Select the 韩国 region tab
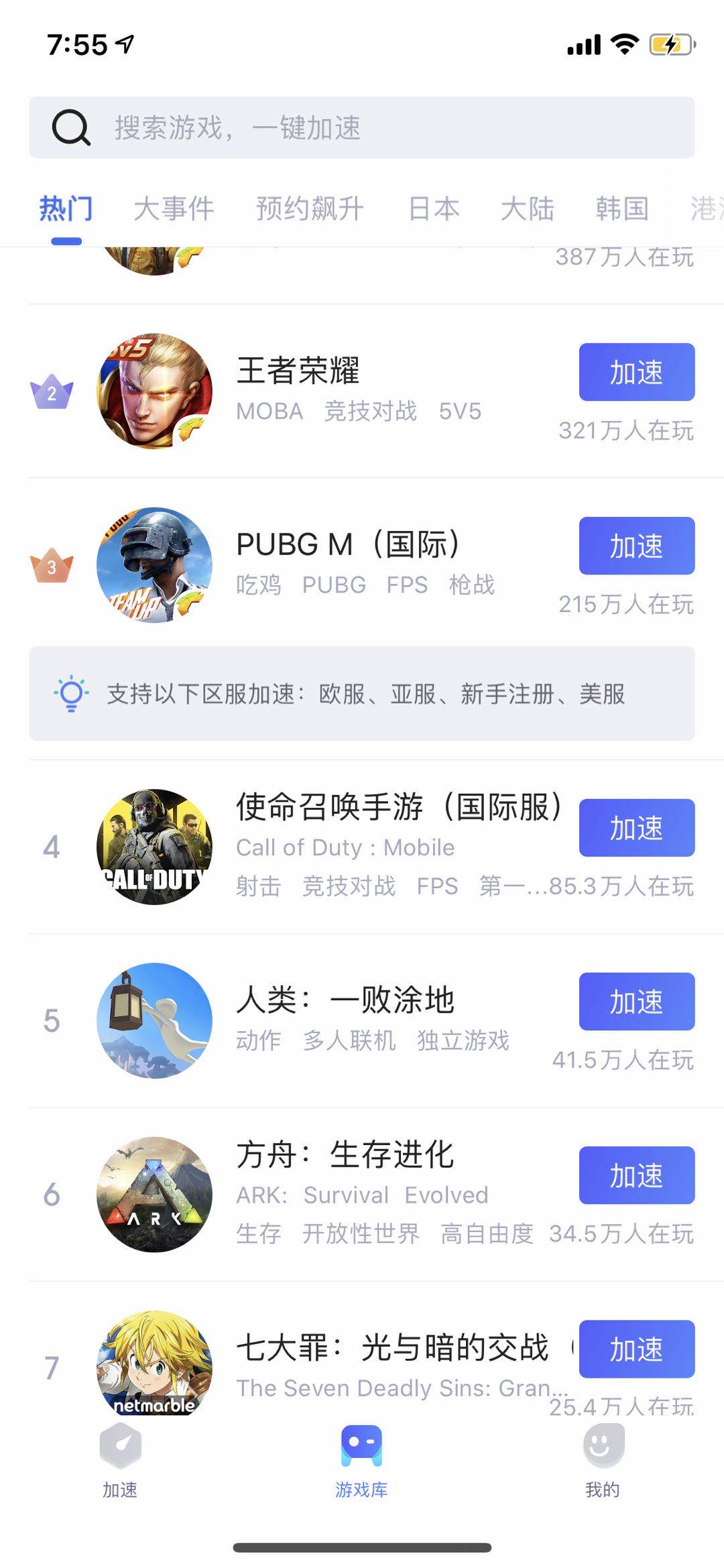Image resolution: width=724 pixels, height=1568 pixels. [x=622, y=208]
